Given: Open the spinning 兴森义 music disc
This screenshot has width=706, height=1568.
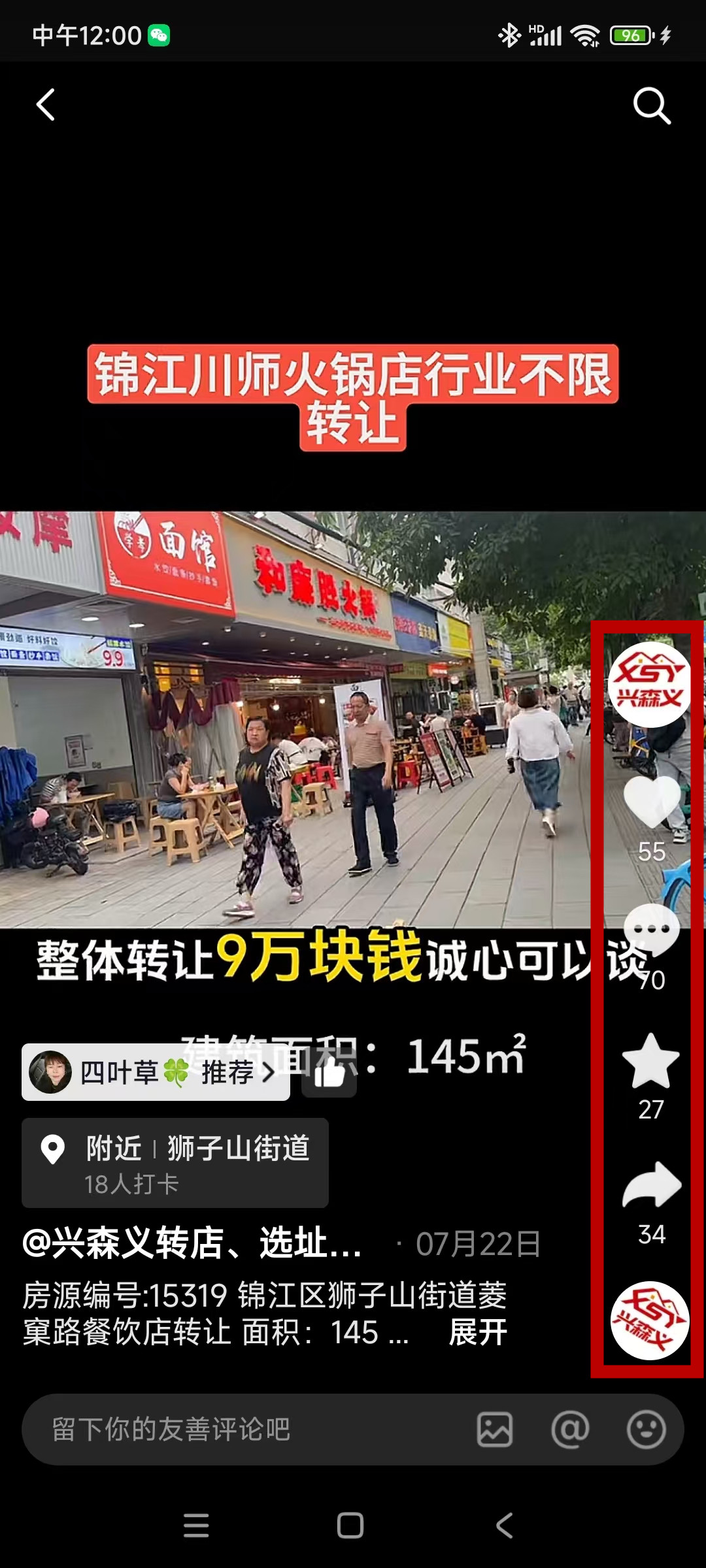Looking at the screenshot, I should pos(650,1320).
